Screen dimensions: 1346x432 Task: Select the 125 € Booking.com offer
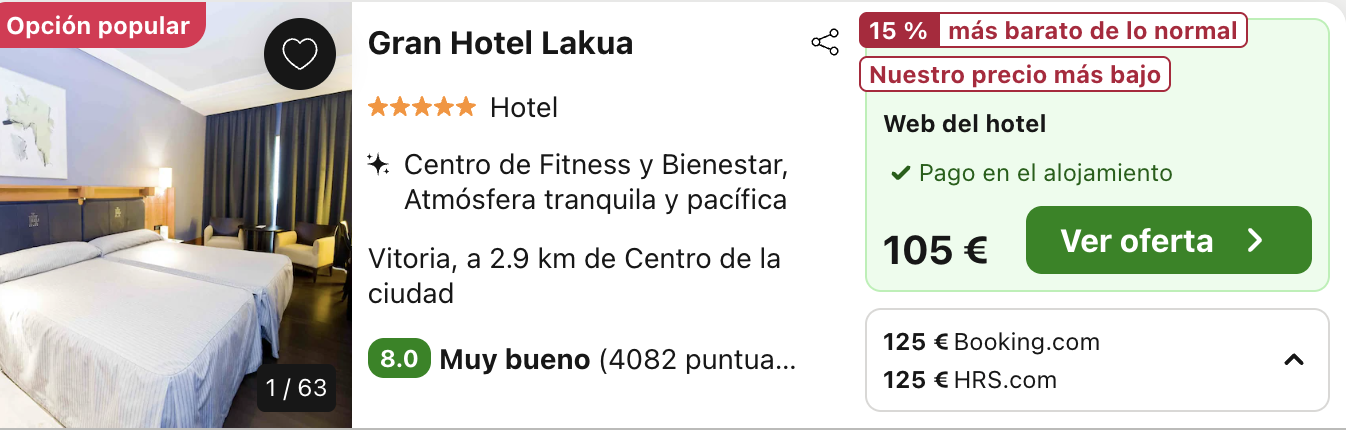(992, 342)
